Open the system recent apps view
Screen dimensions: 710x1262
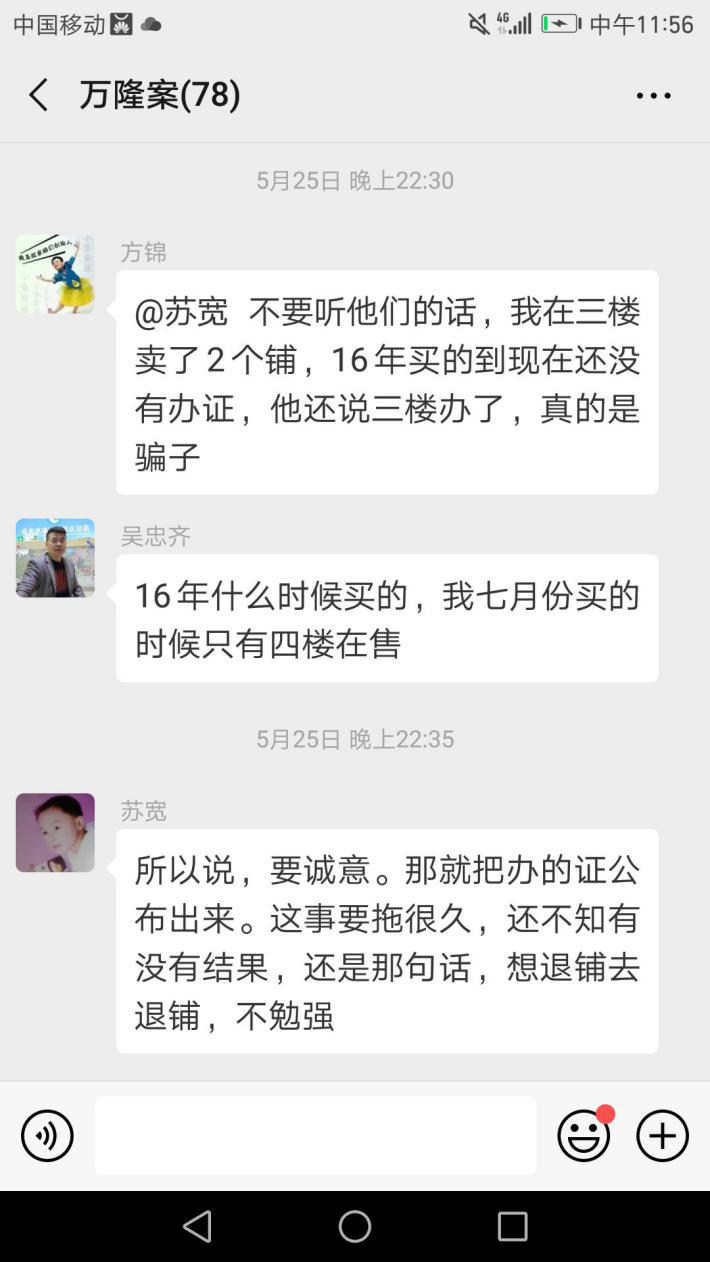tap(512, 1226)
